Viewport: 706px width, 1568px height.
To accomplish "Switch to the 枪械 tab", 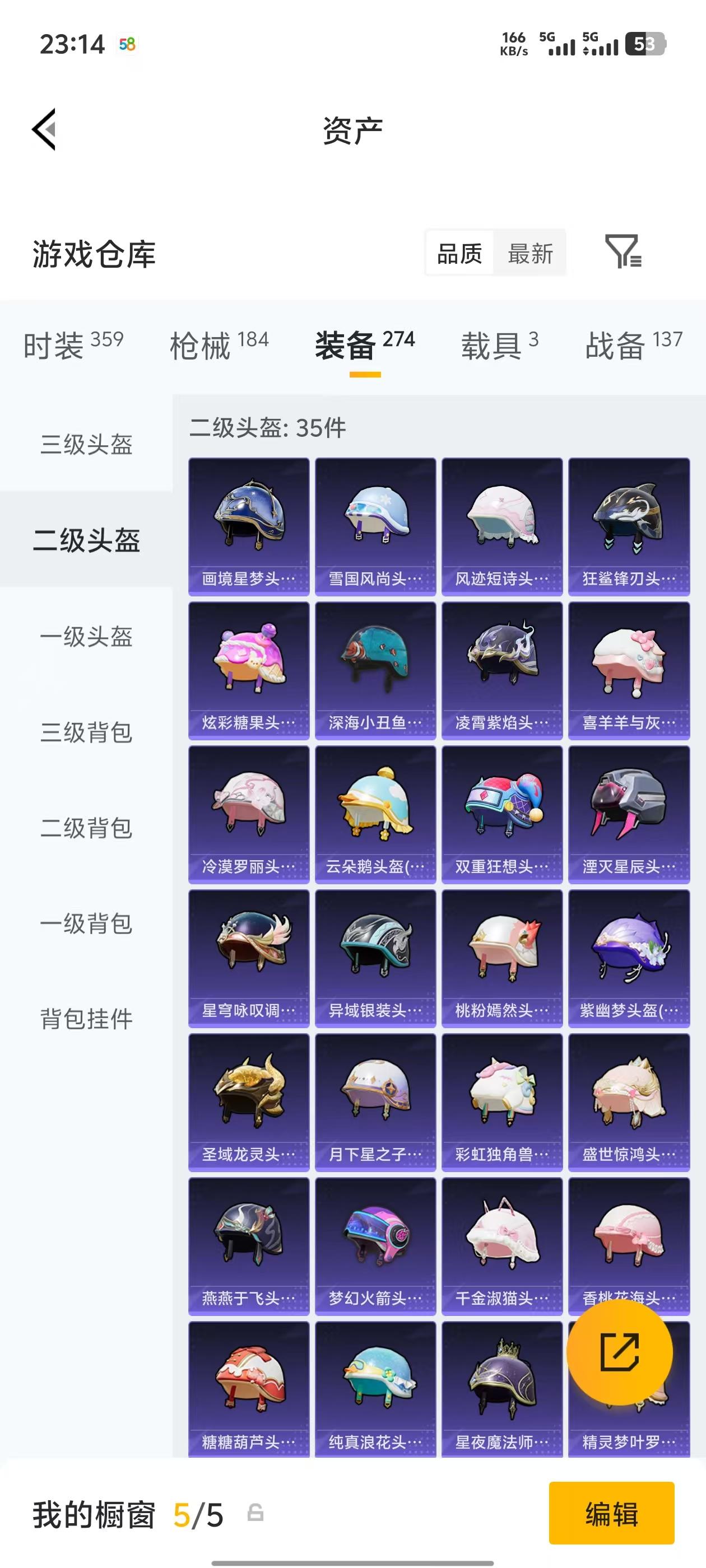I will (200, 344).
